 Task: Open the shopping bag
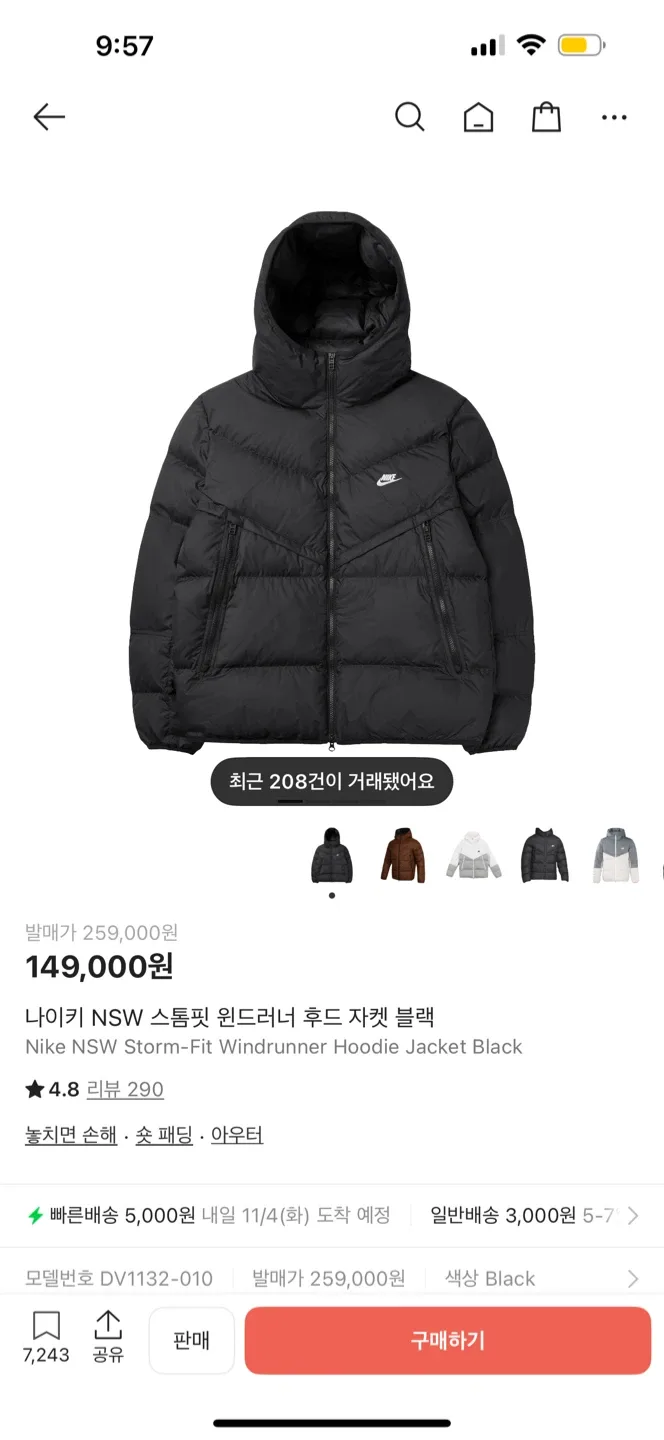coord(546,117)
